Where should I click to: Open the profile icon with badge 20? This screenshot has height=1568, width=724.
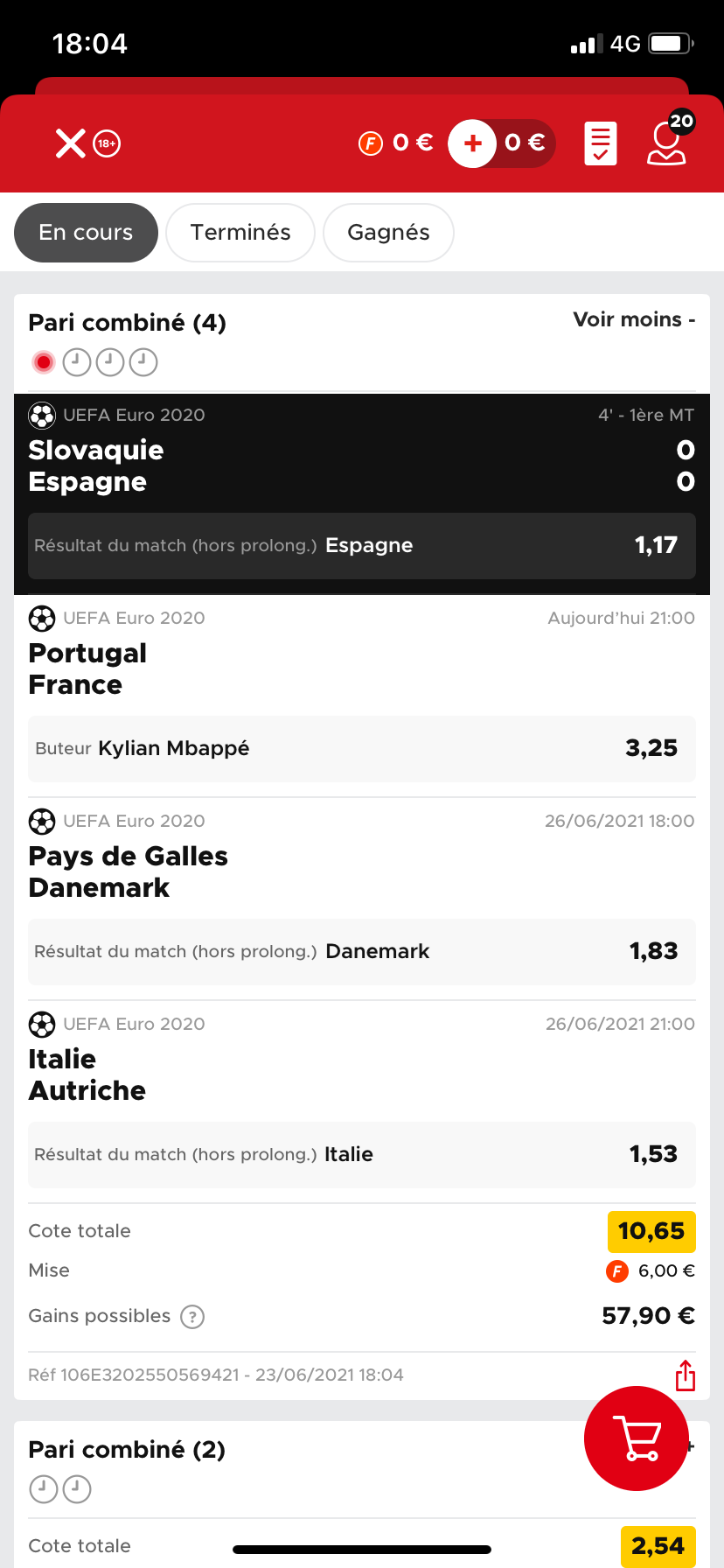point(669,140)
